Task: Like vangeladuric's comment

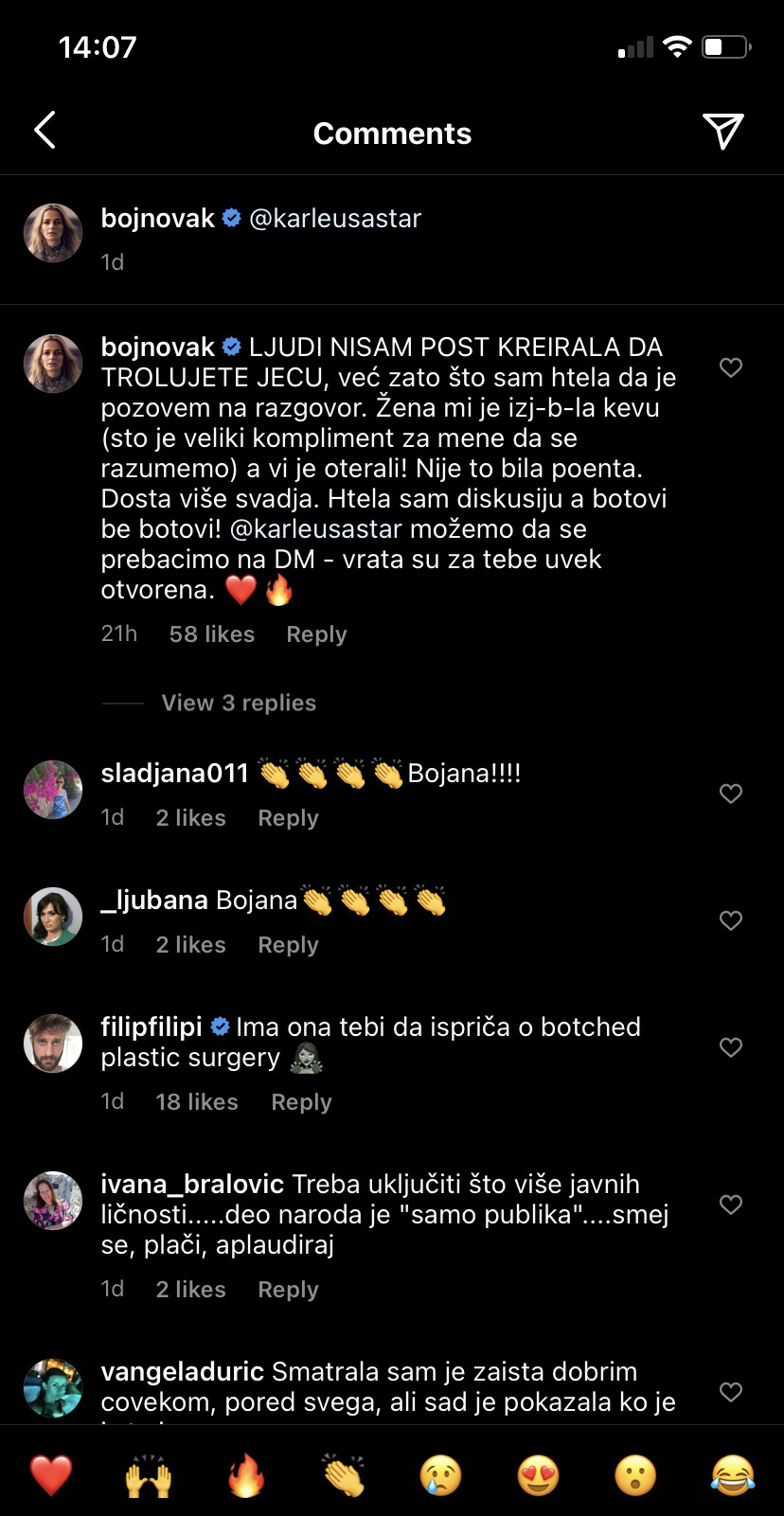Action: pos(730,1392)
